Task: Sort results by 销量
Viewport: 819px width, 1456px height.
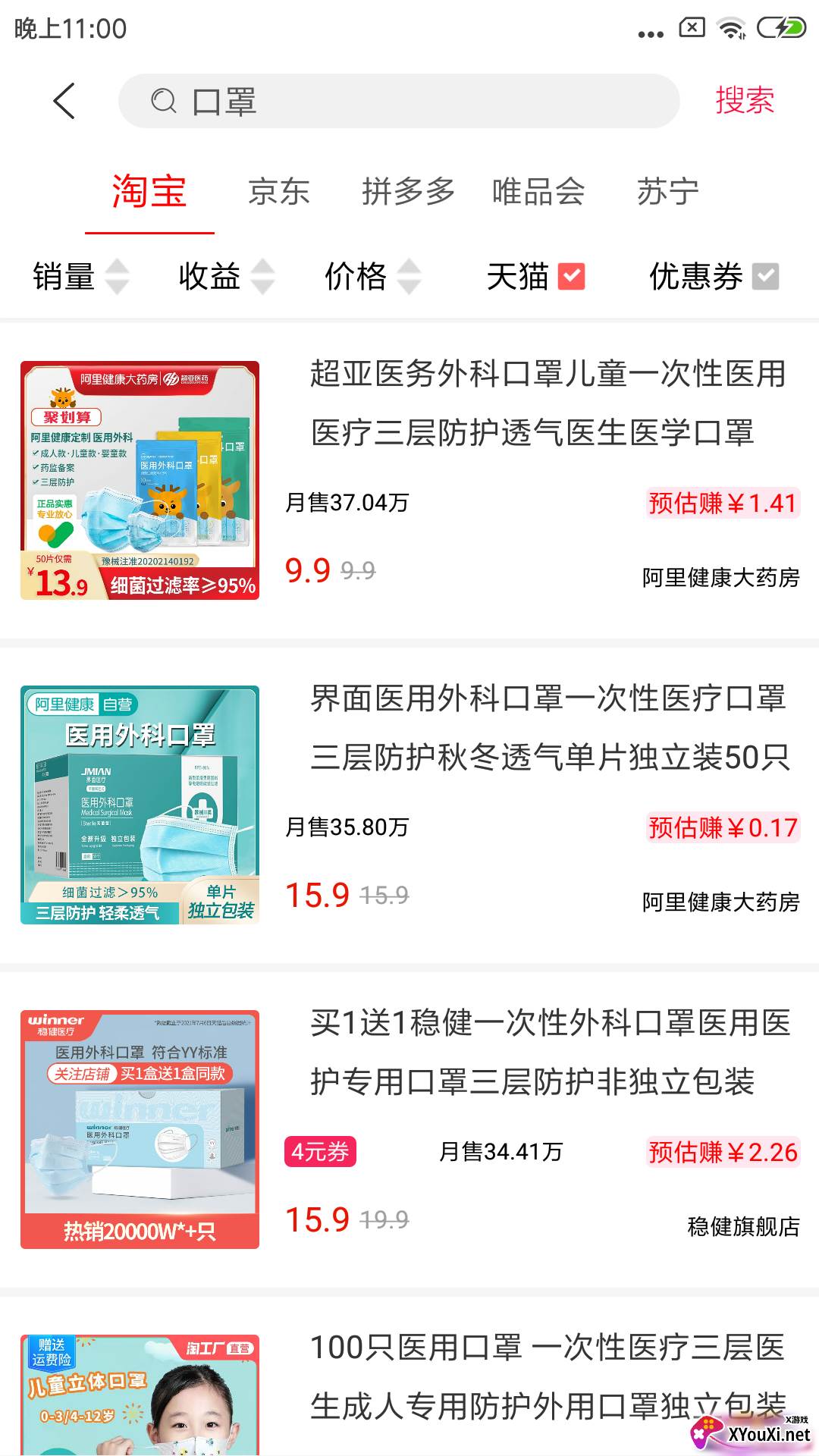Action: click(x=80, y=276)
